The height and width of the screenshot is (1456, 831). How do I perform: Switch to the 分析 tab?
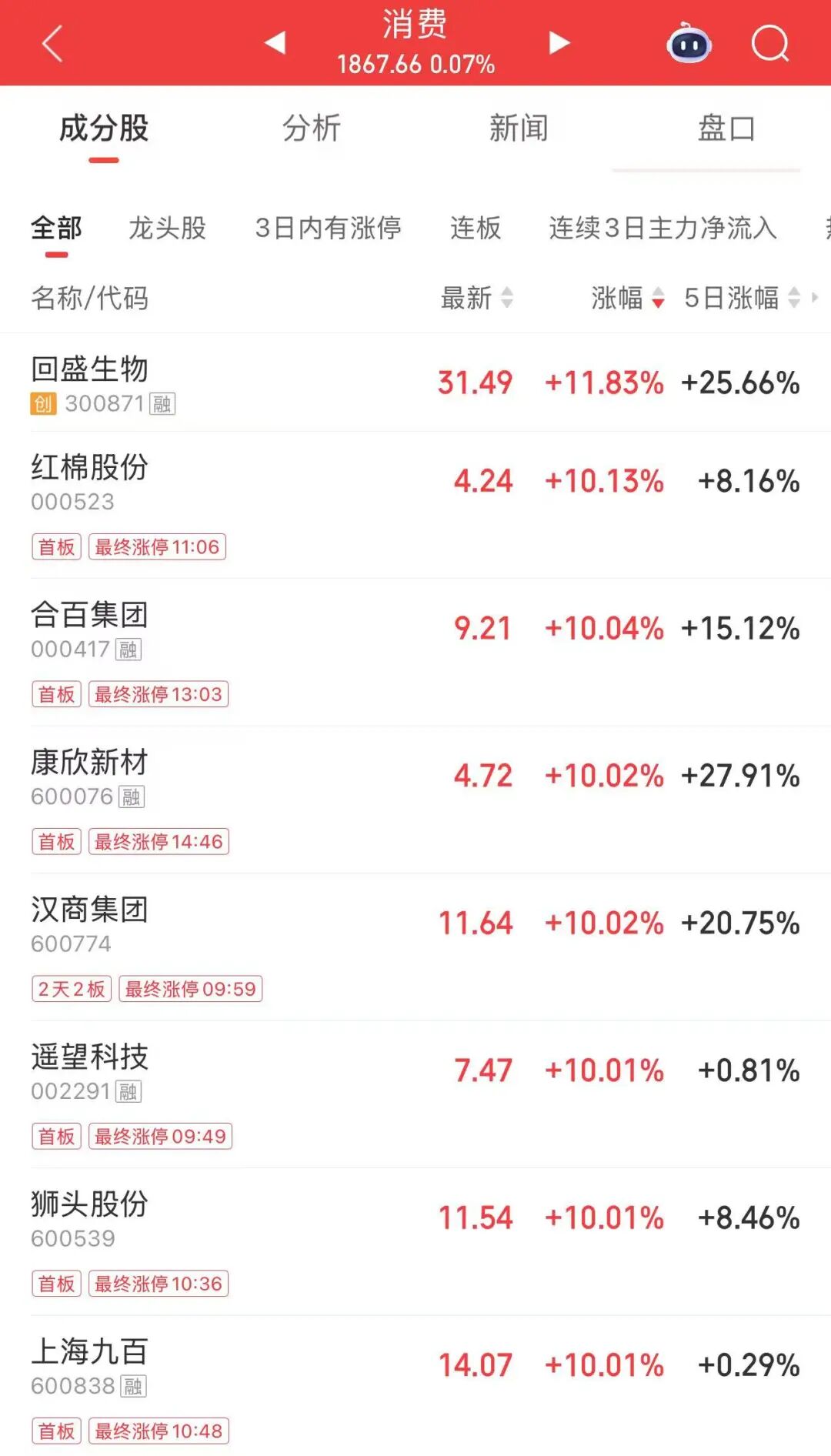coord(311,129)
